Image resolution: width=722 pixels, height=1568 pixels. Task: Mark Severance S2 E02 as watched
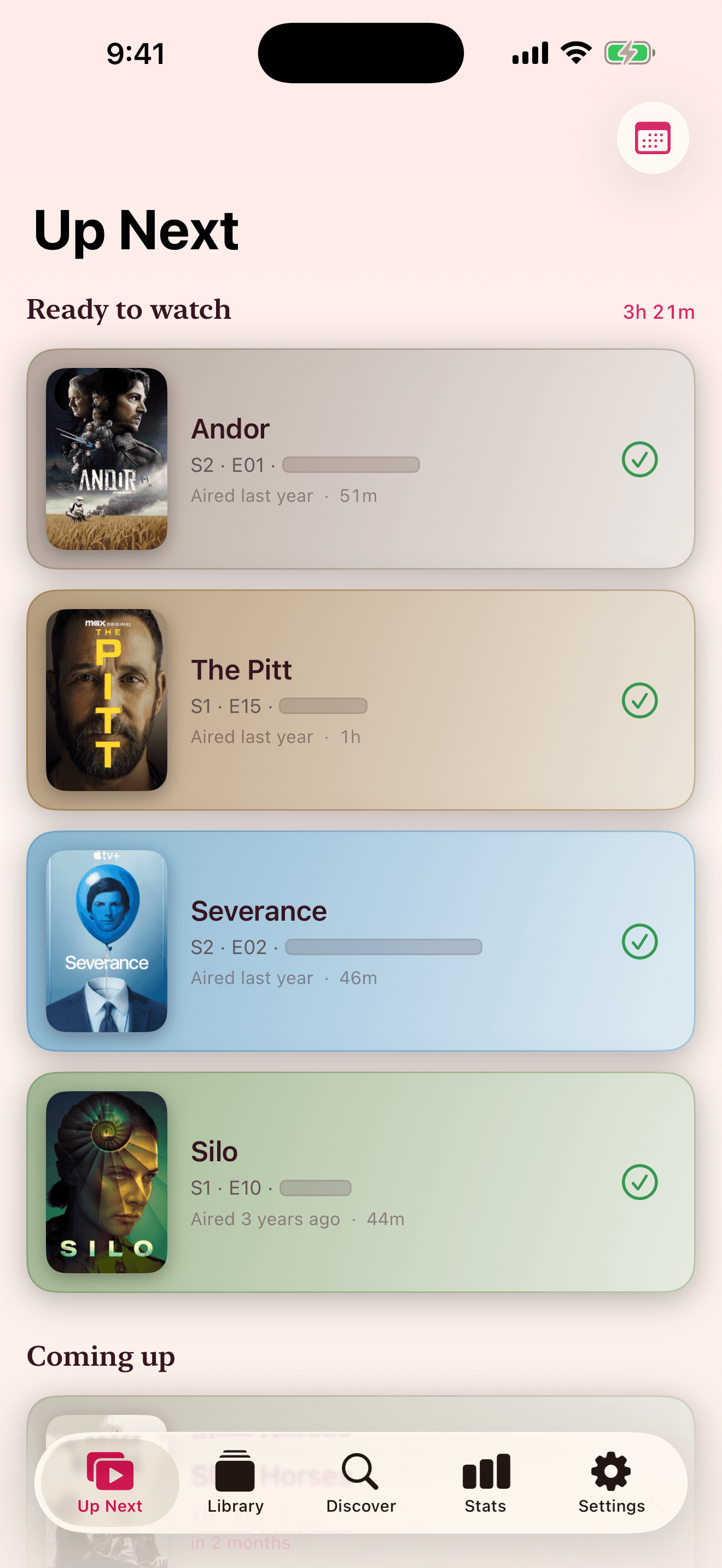pyautogui.click(x=639, y=941)
